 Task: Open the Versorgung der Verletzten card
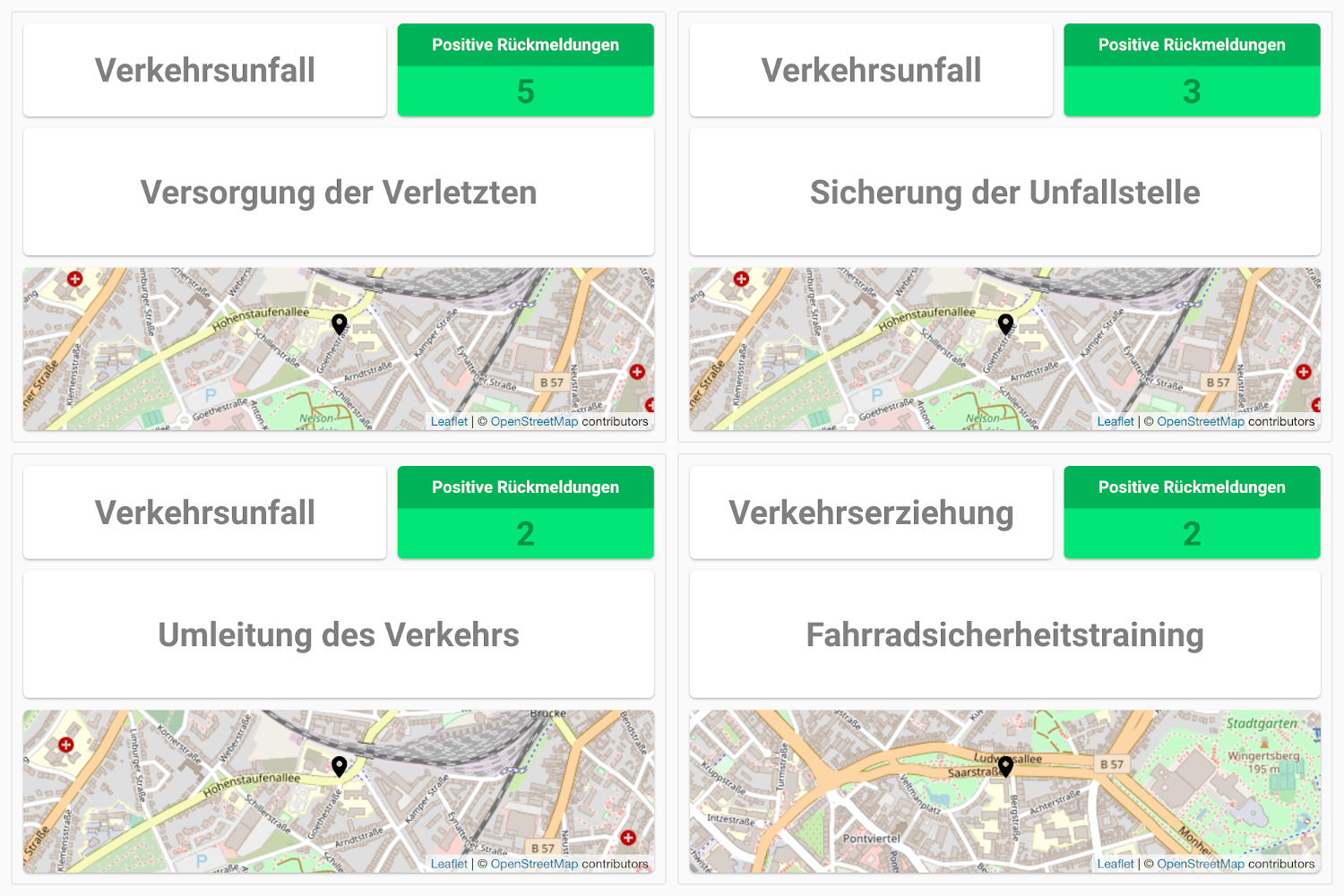click(x=339, y=193)
